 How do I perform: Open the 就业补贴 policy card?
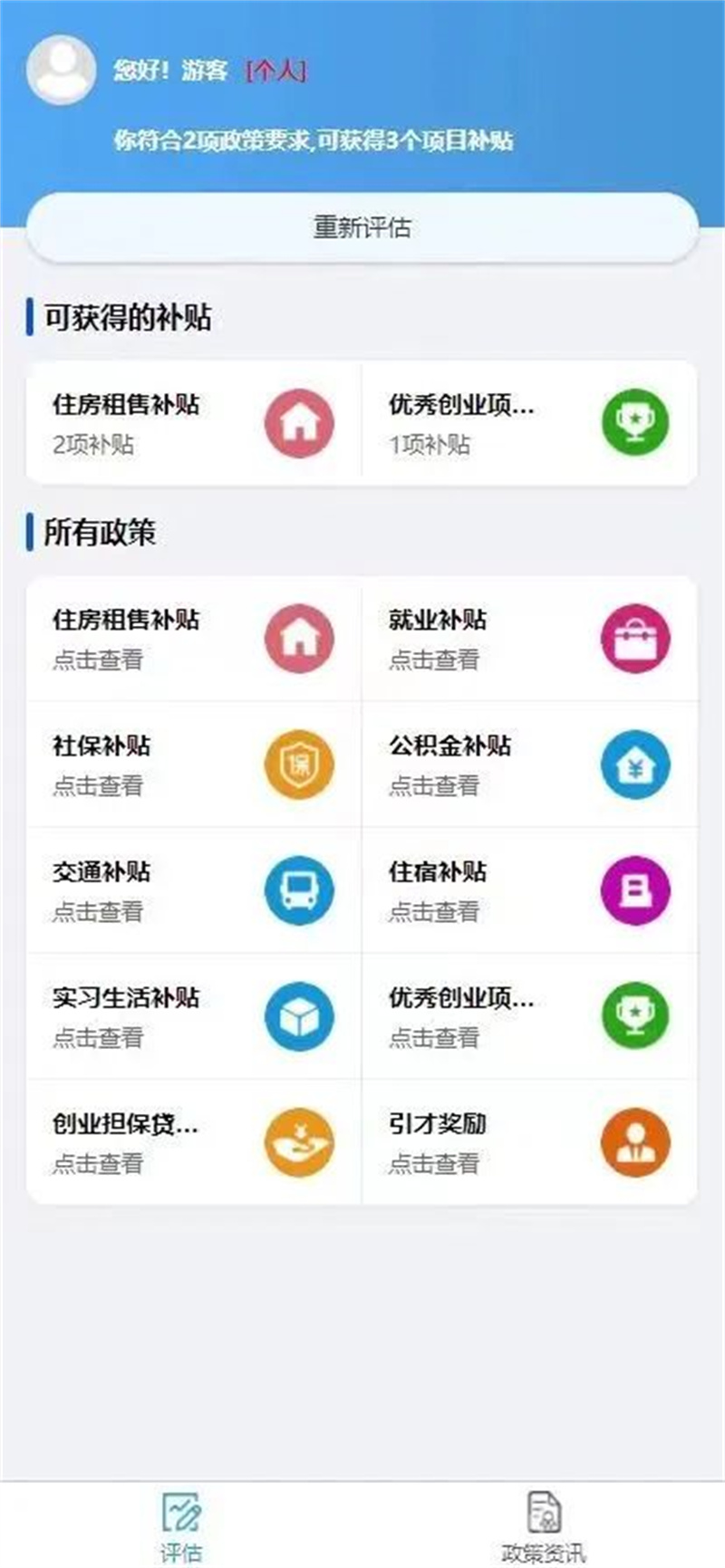(529, 638)
